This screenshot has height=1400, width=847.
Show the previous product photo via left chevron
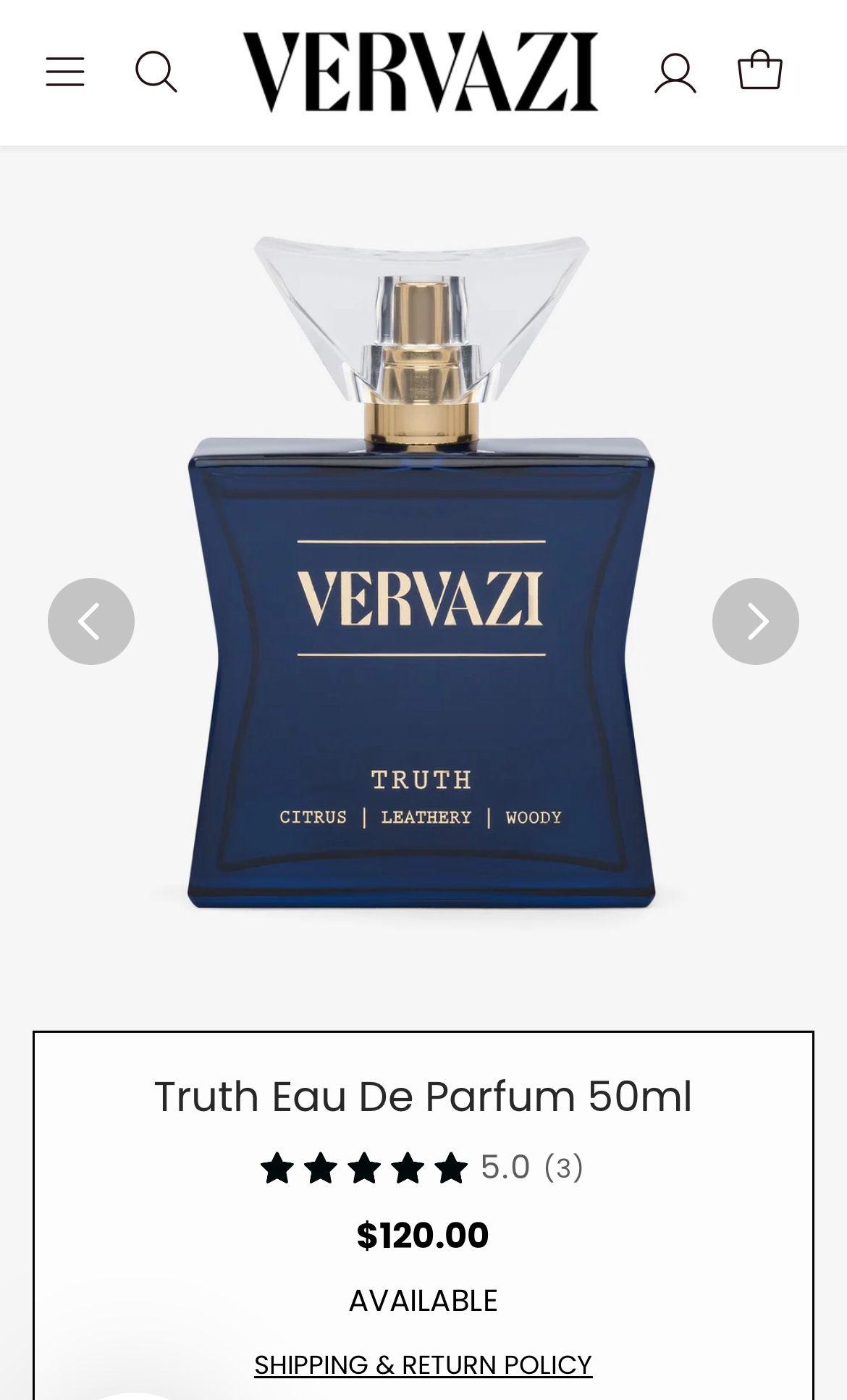[90, 621]
